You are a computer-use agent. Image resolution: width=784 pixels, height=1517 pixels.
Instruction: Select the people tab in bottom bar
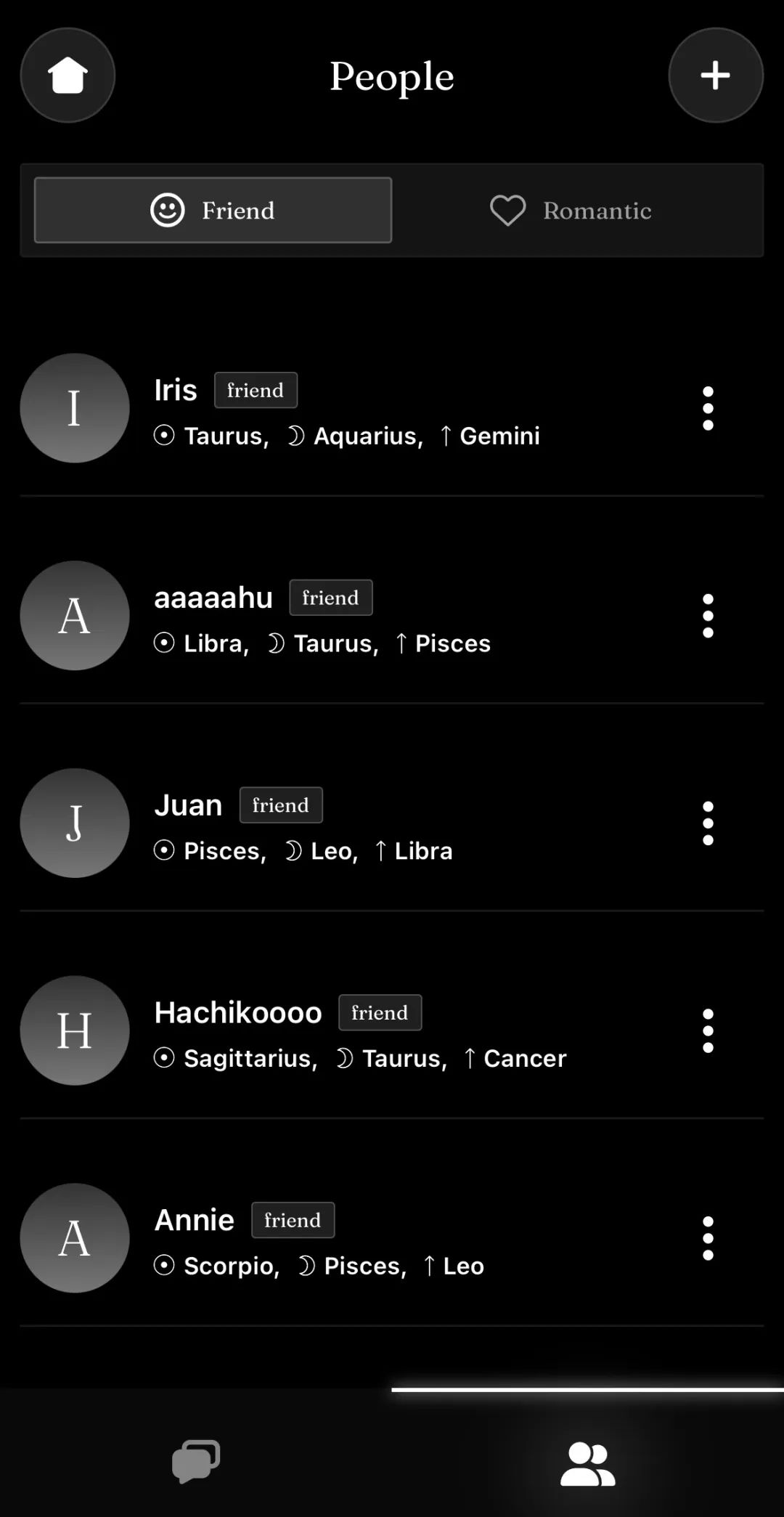coord(588,1463)
